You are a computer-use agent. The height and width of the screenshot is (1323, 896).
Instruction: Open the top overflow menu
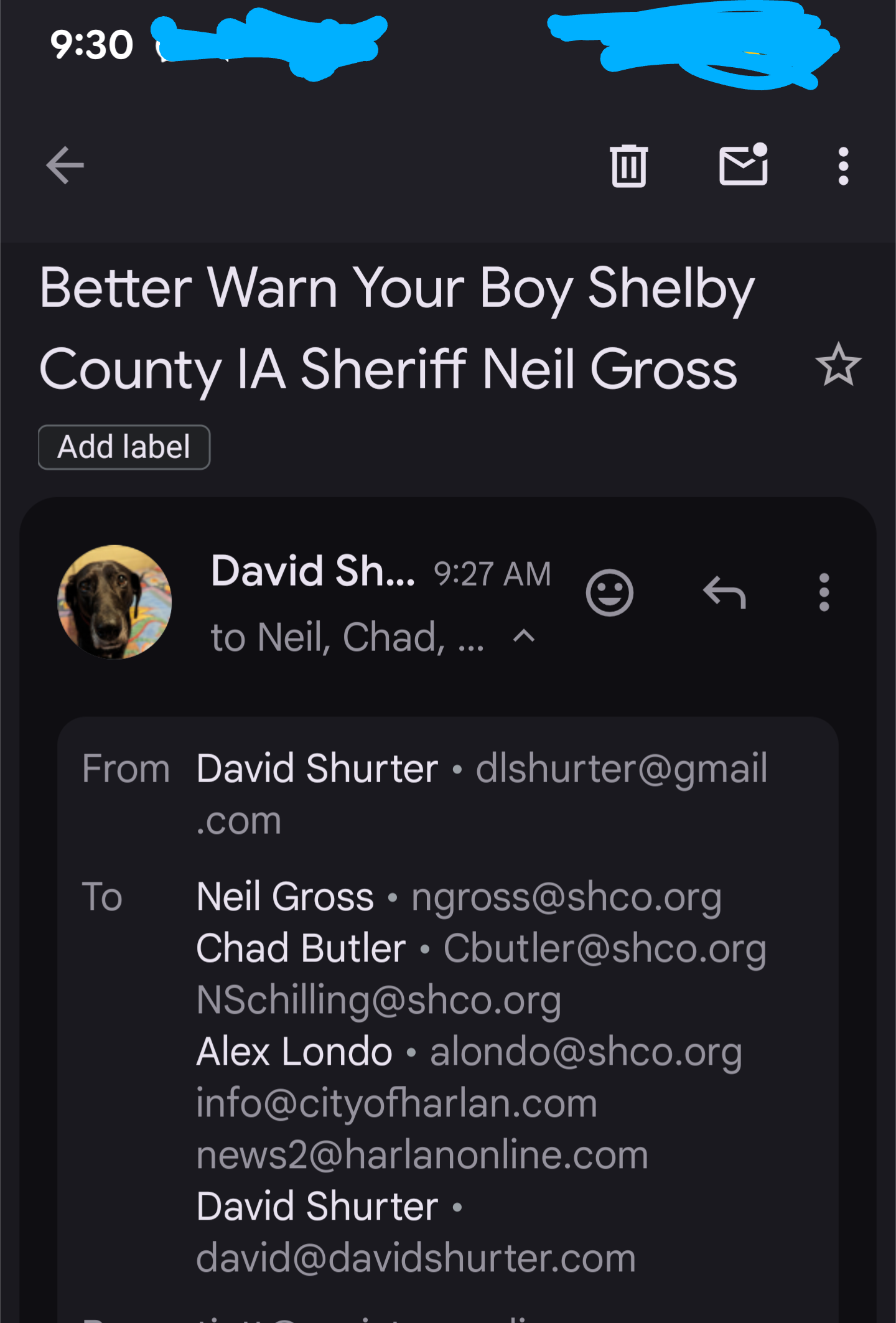(843, 166)
